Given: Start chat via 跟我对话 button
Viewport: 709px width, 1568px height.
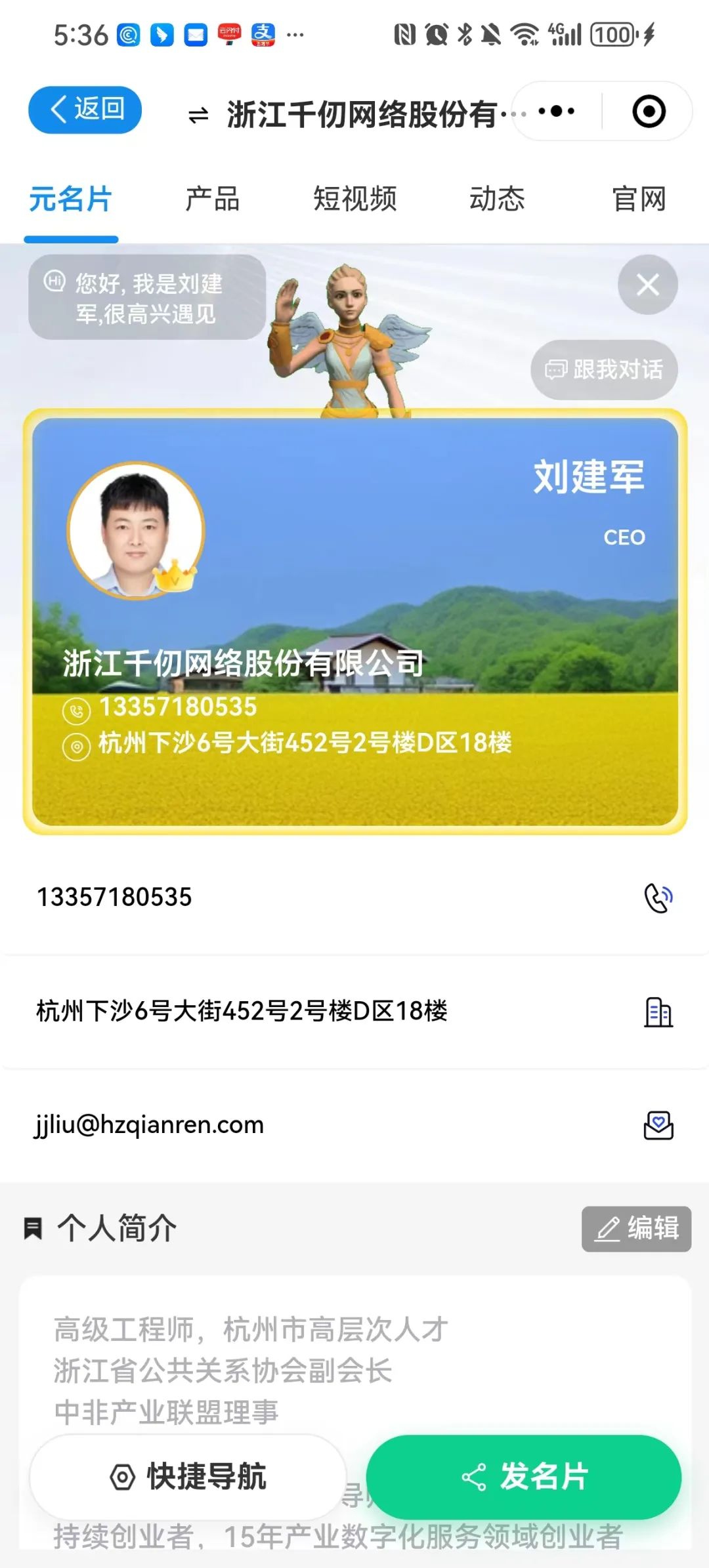Looking at the screenshot, I should [x=604, y=370].
